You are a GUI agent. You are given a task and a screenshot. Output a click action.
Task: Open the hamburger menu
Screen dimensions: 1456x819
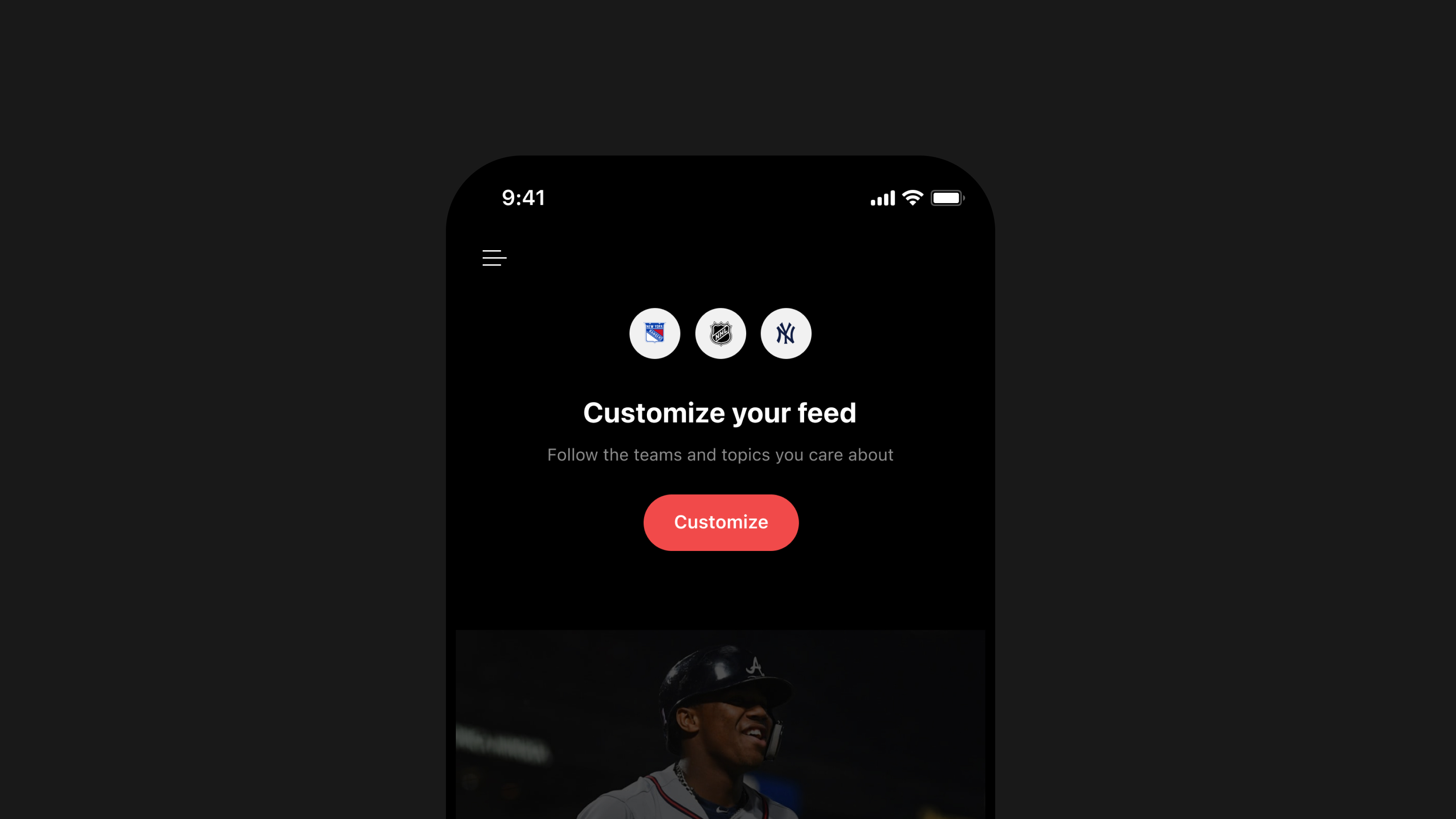pyautogui.click(x=494, y=258)
